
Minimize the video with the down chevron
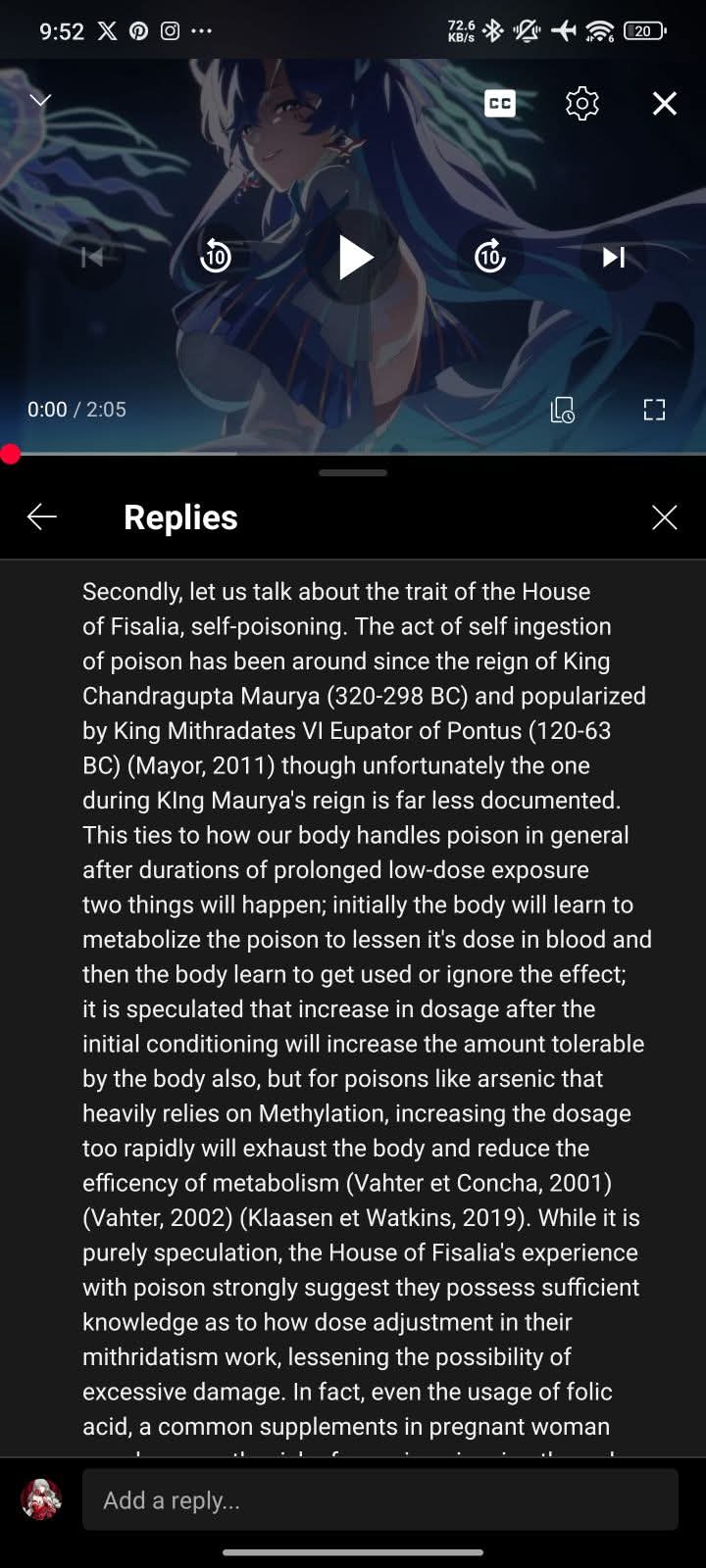click(x=40, y=101)
